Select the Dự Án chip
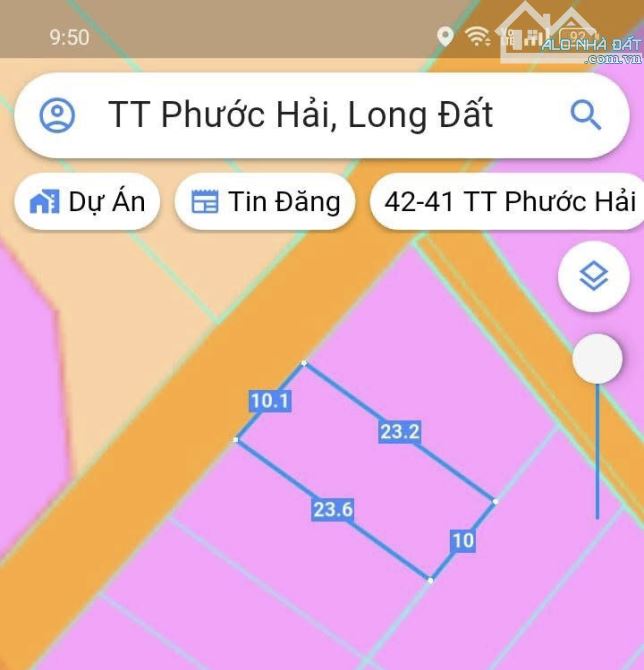This screenshot has height=670, width=644. click(x=88, y=202)
